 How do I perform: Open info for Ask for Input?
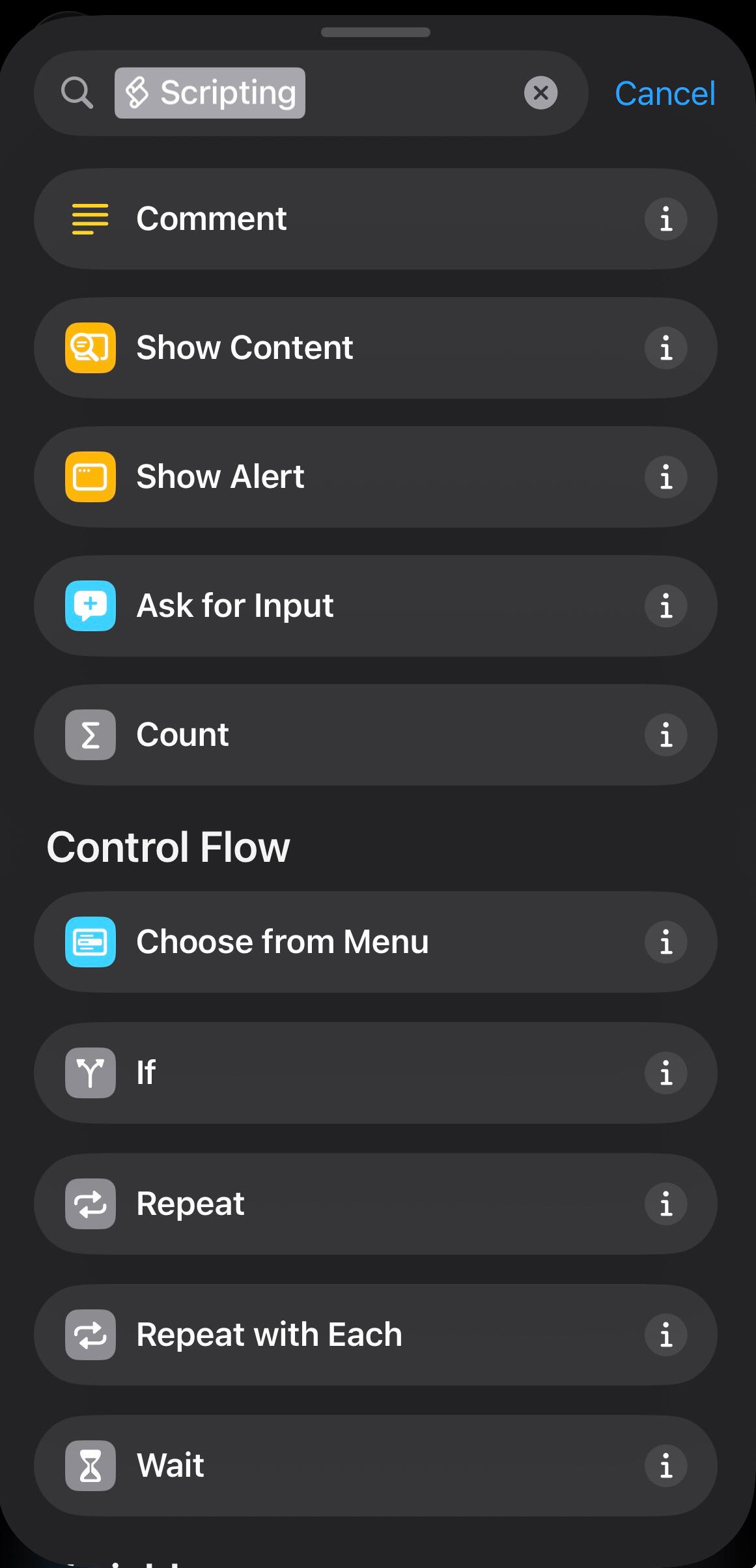[x=665, y=606]
